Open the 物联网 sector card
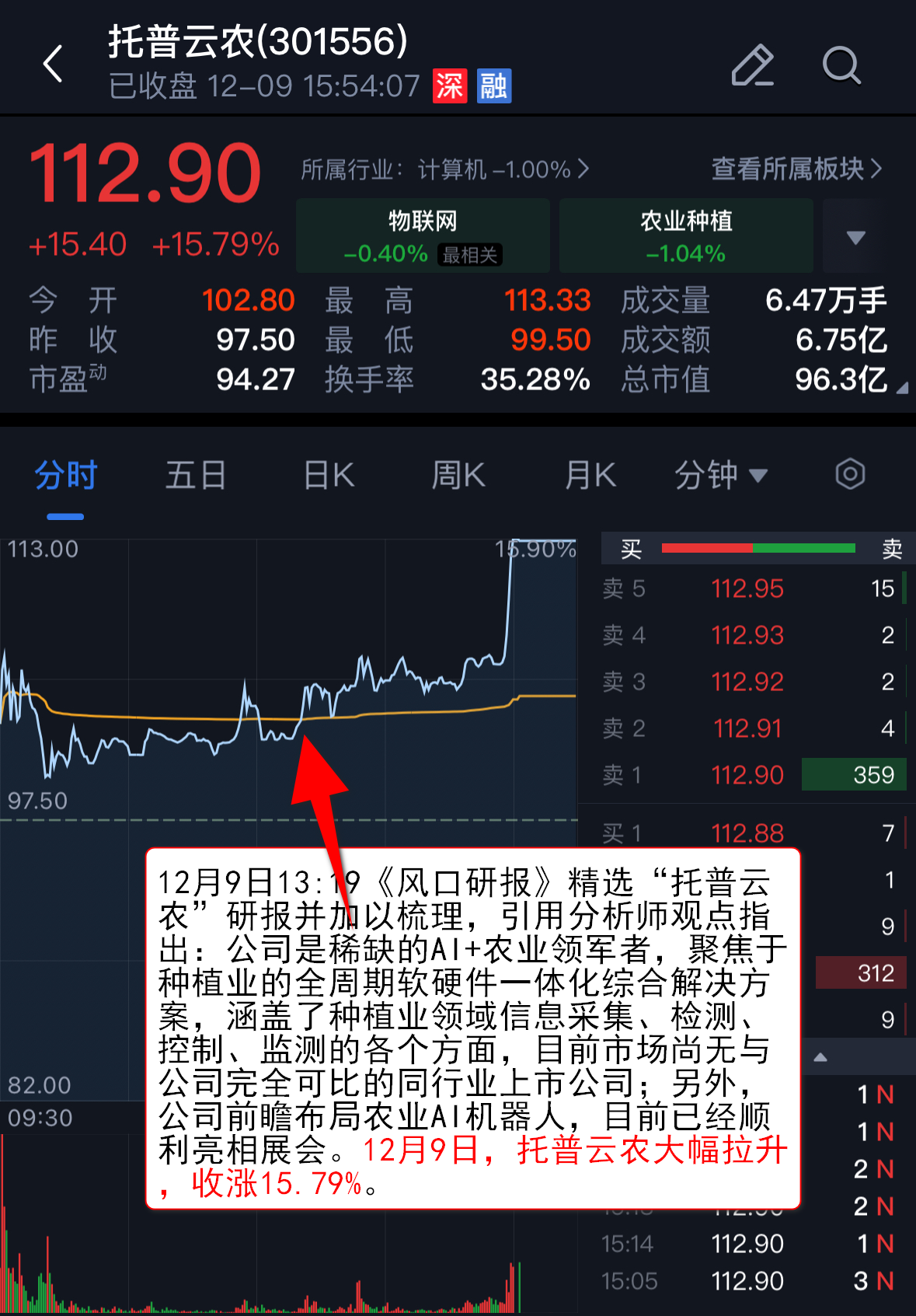Viewport: 916px width, 1316px height. click(423, 236)
